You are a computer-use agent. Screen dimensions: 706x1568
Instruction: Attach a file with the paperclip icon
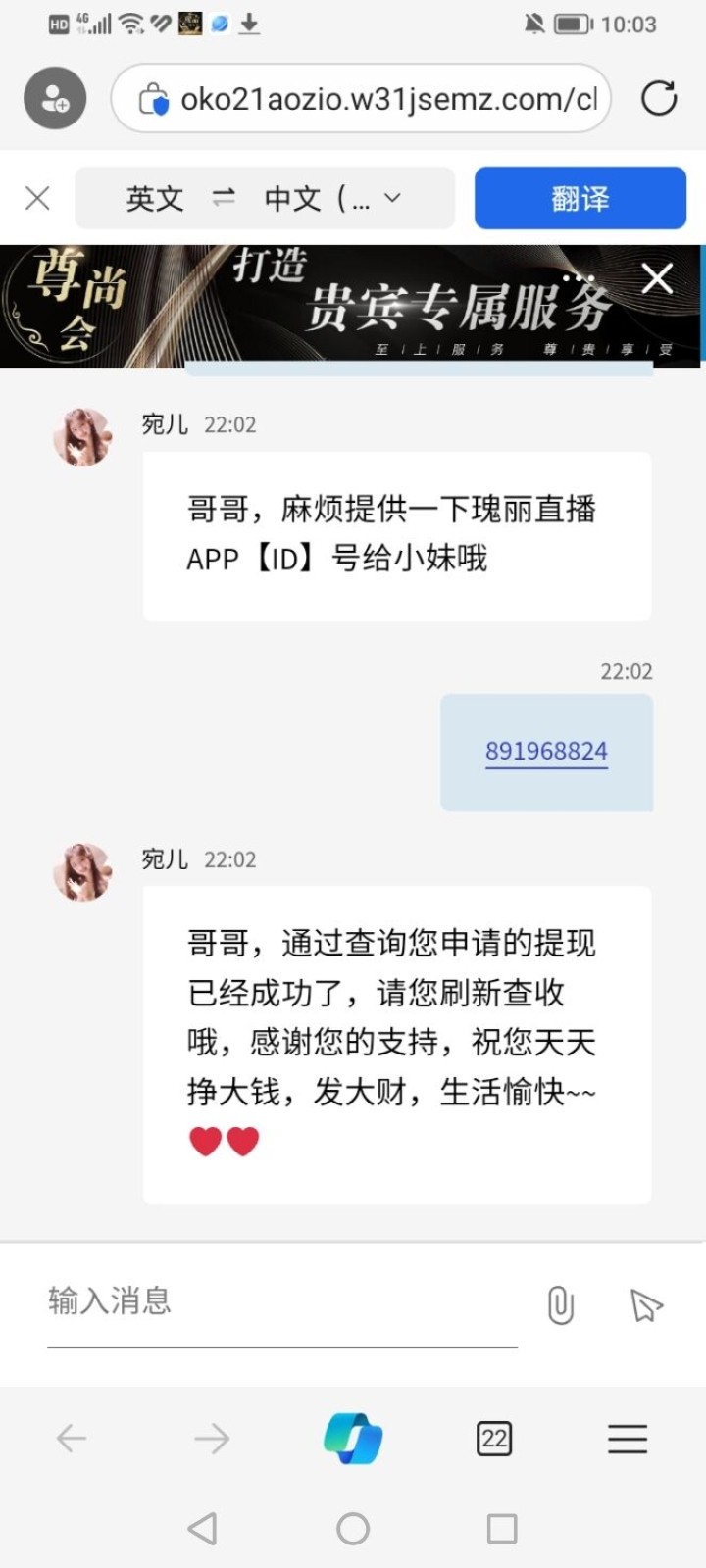[x=560, y=1304]
